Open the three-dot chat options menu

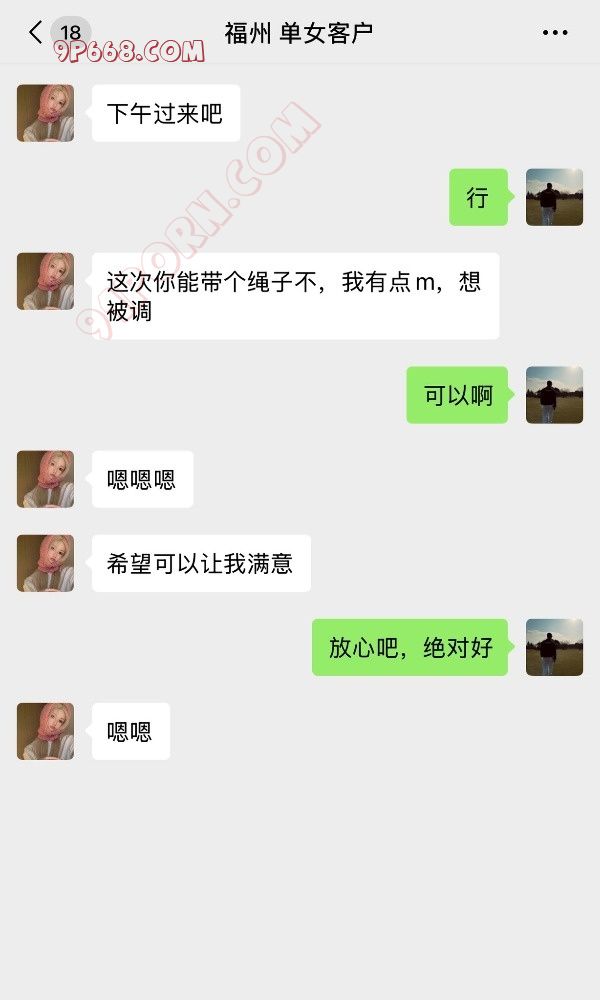point(555,33)
